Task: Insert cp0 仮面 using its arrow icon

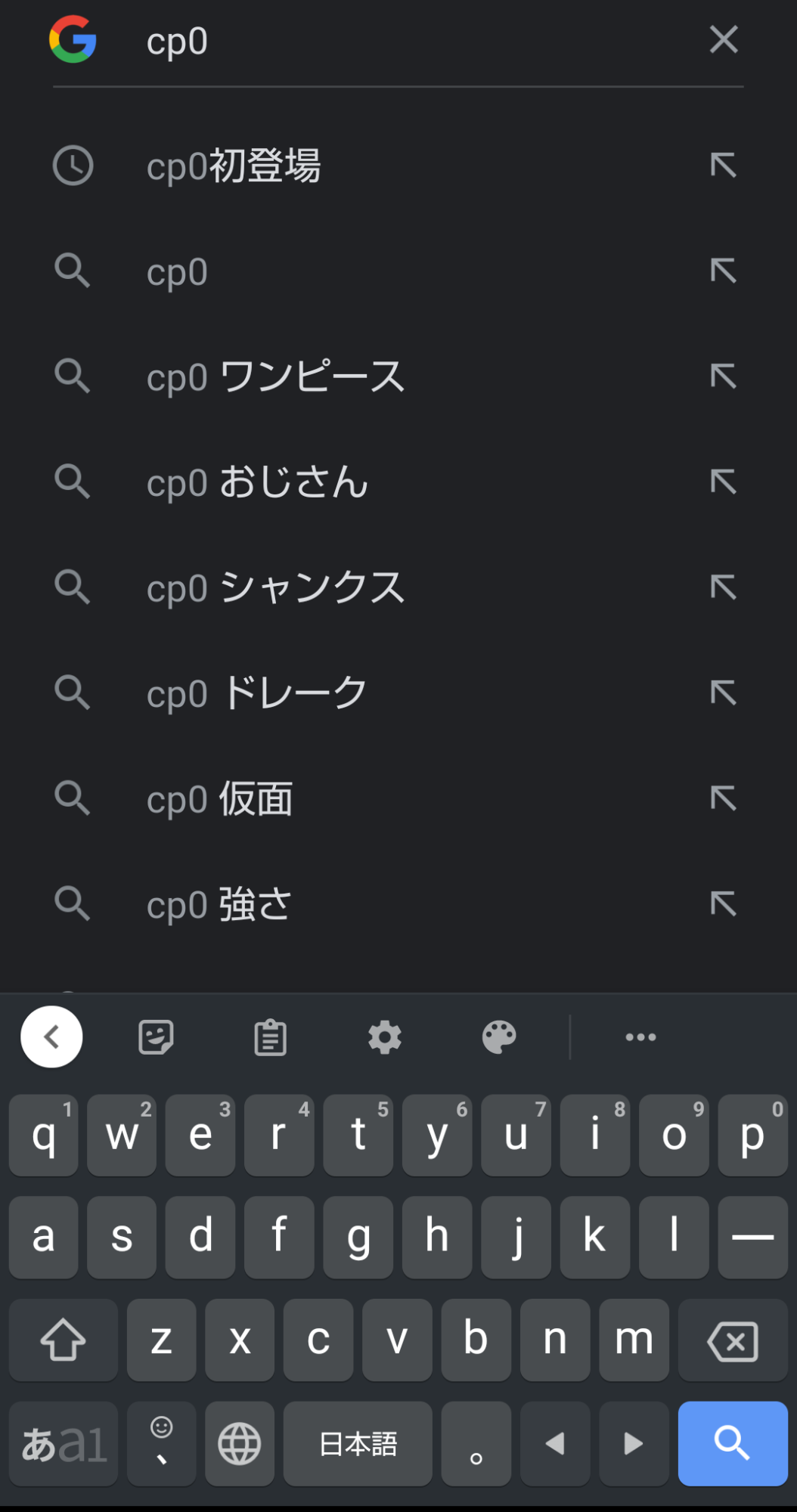Action: point(724,798)
